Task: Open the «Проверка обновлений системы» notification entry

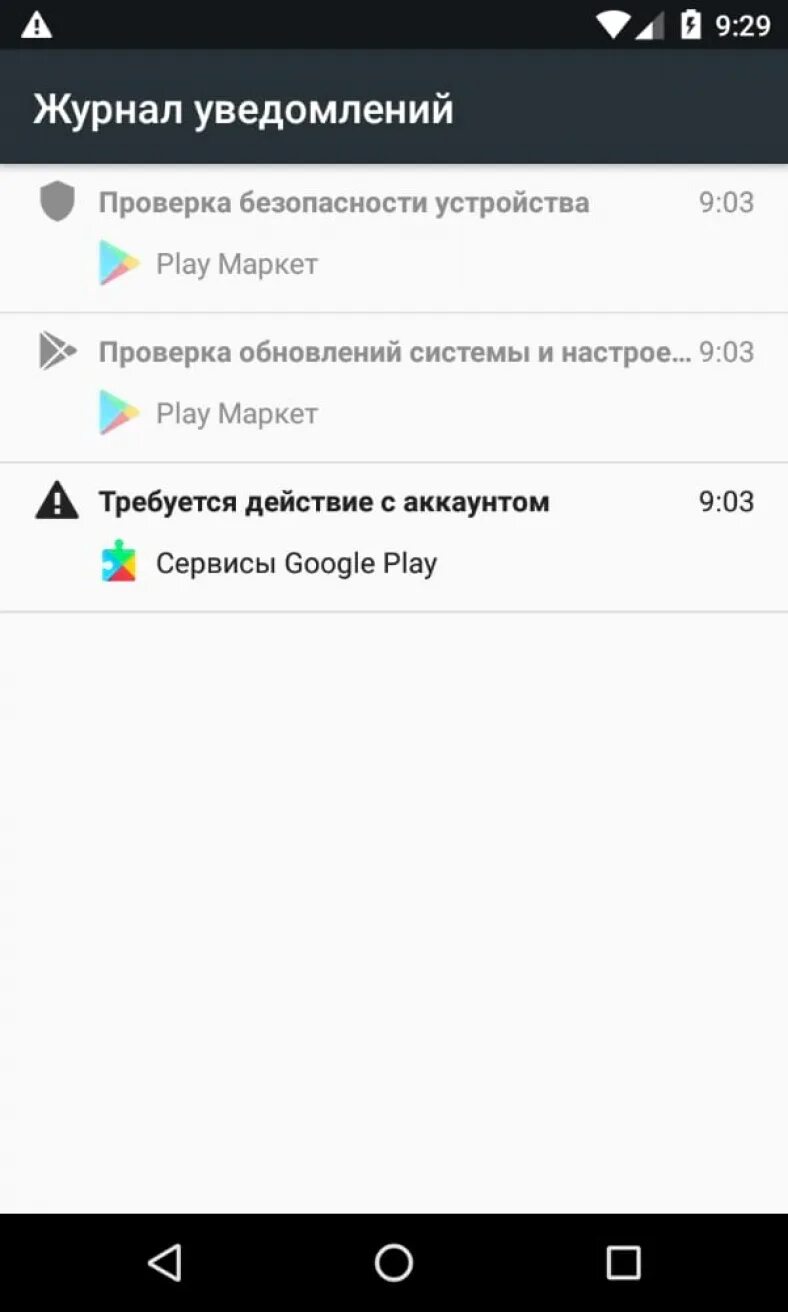Action: click(x=394, y=353)
